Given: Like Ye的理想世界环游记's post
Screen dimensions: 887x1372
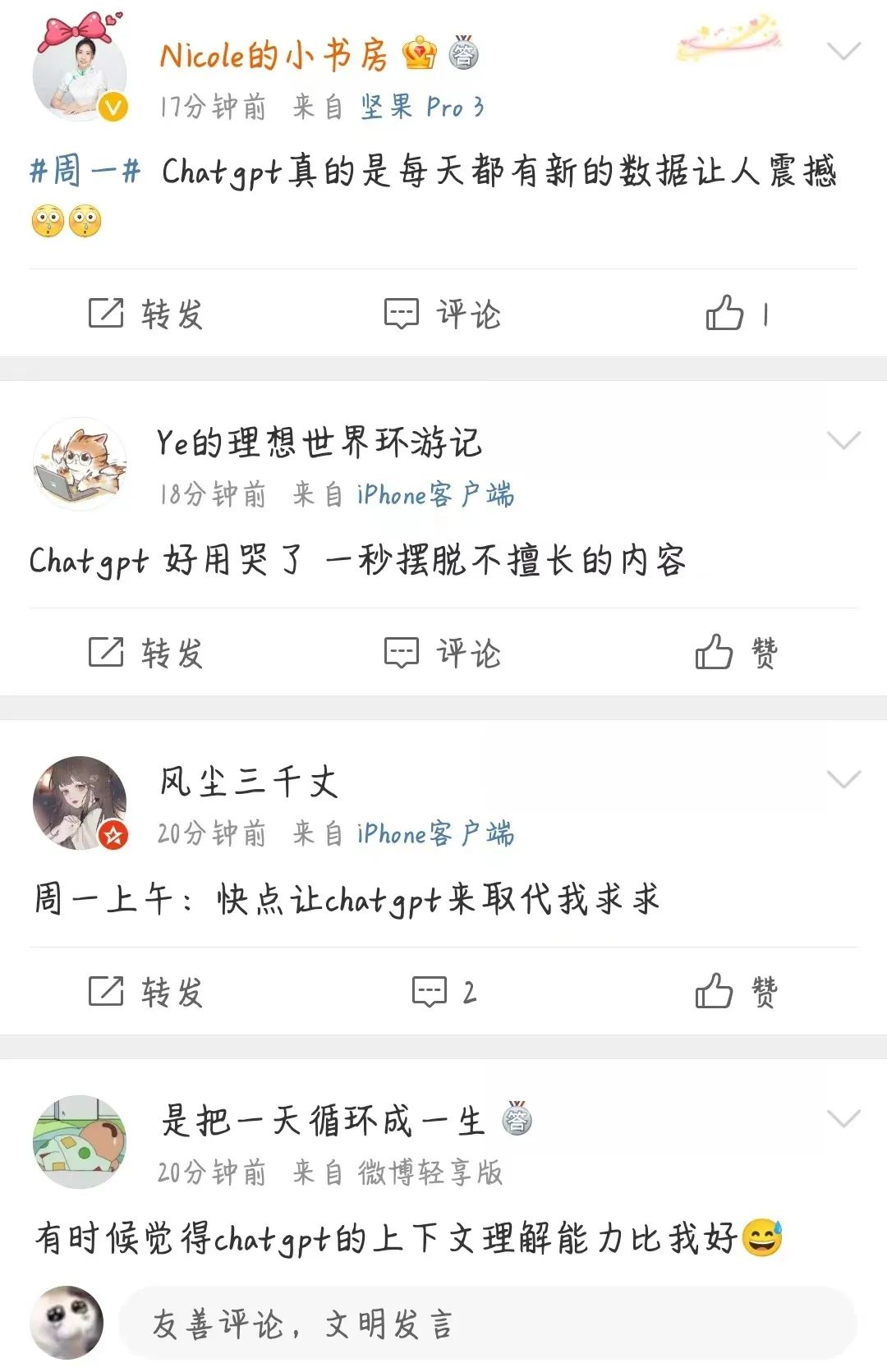Looking at the screenshot, I should [x=737, y=653].
